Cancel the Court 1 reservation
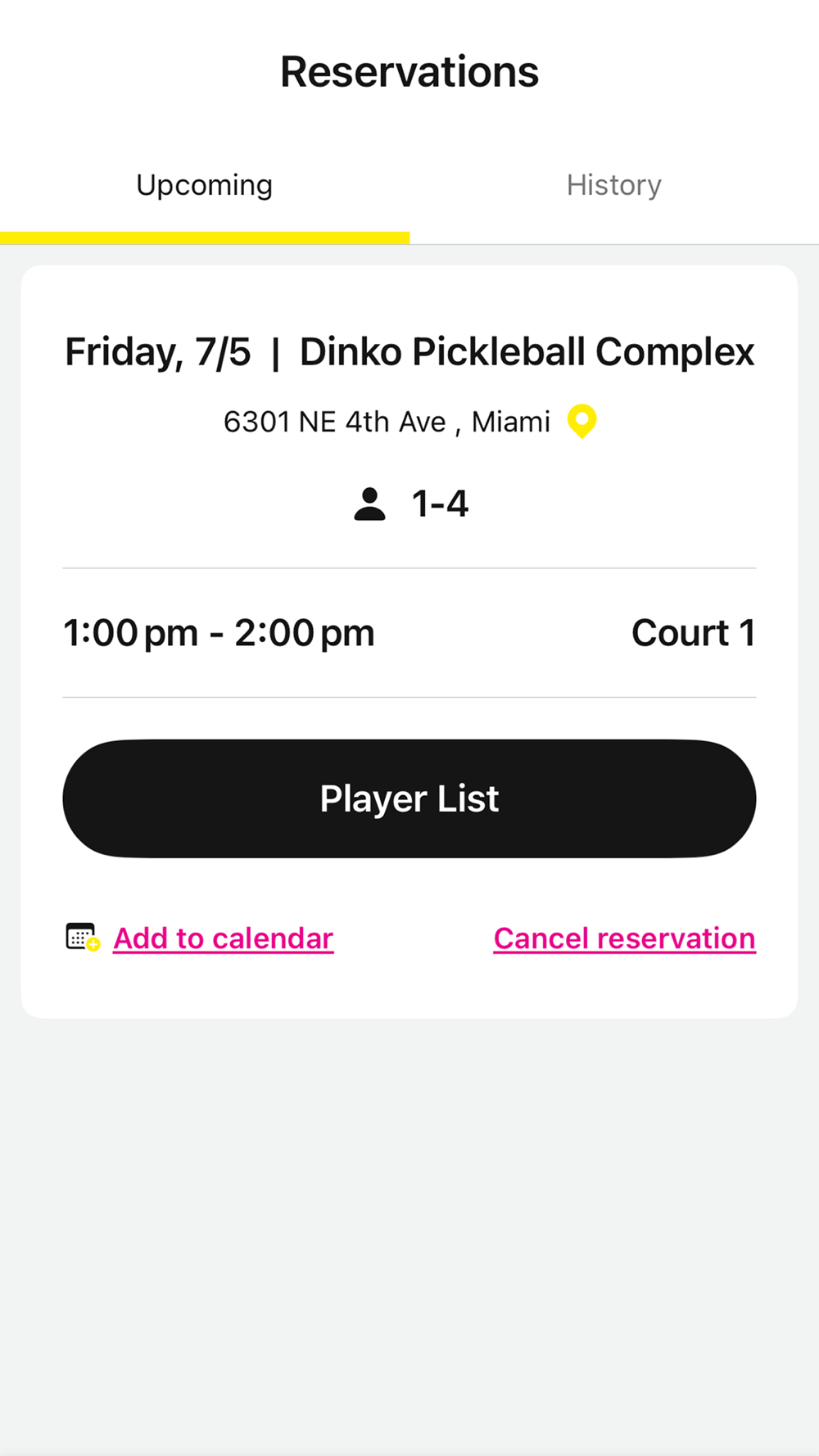This screenshot has width=819, height=1456. [624, 938]
